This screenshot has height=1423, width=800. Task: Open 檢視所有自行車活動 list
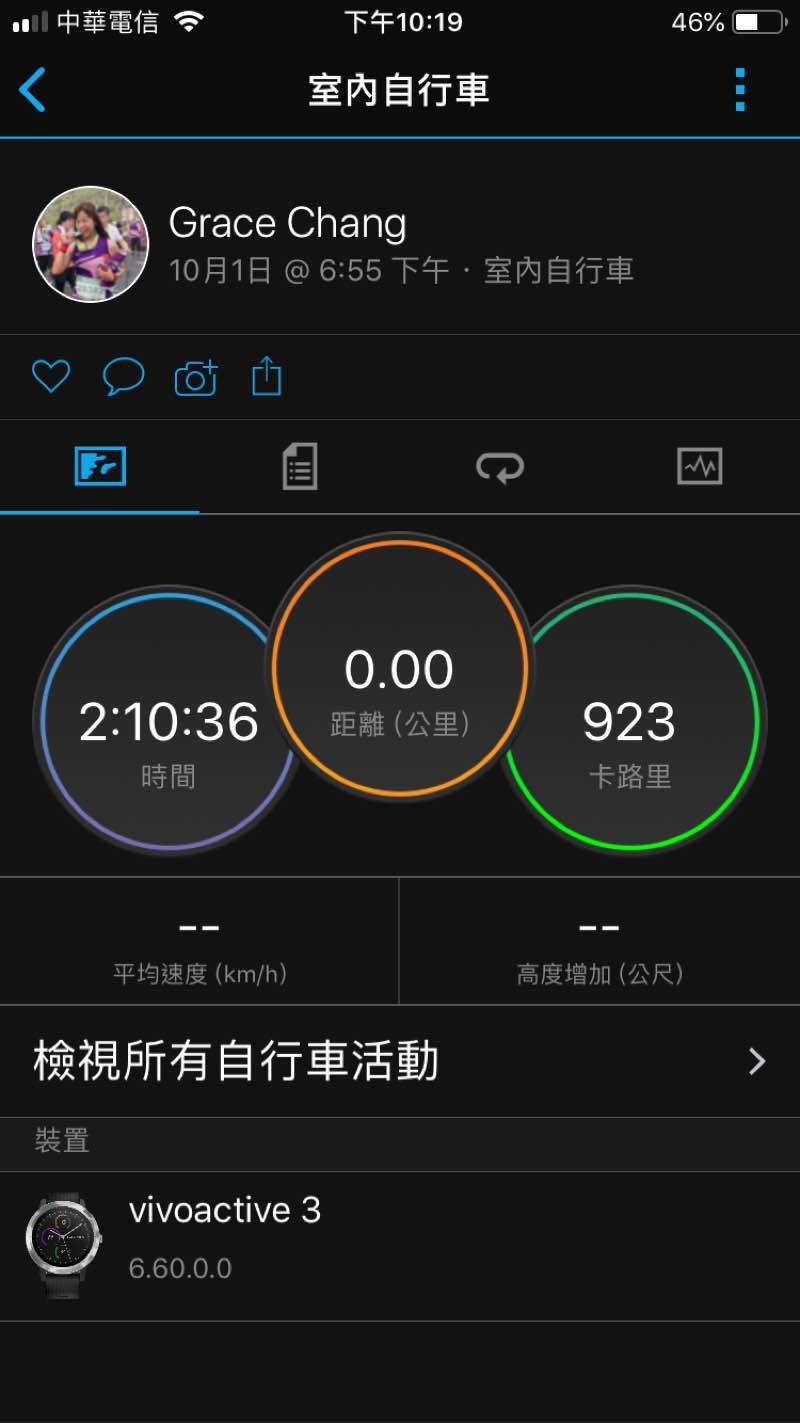[400, 1061]
